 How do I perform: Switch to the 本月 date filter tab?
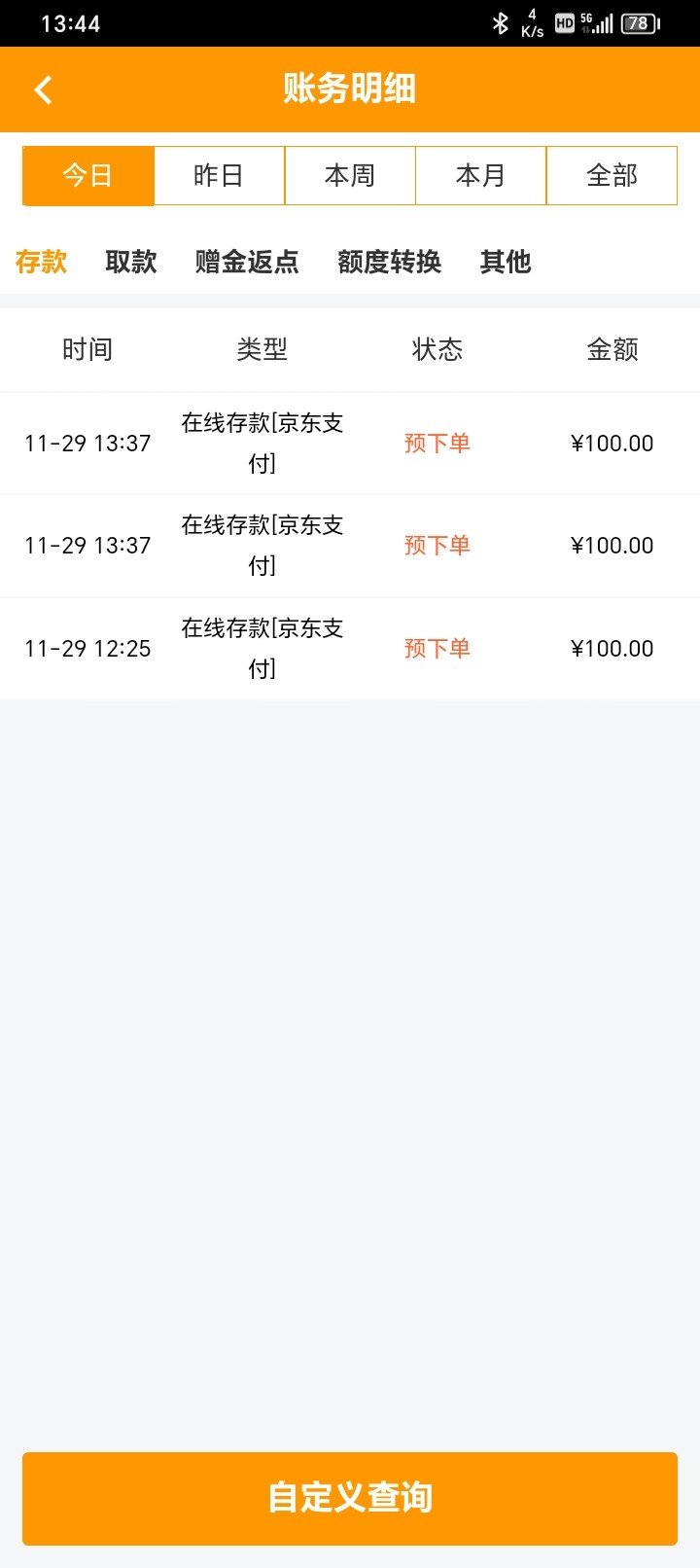pyautogui.click(x=481, y=175)
